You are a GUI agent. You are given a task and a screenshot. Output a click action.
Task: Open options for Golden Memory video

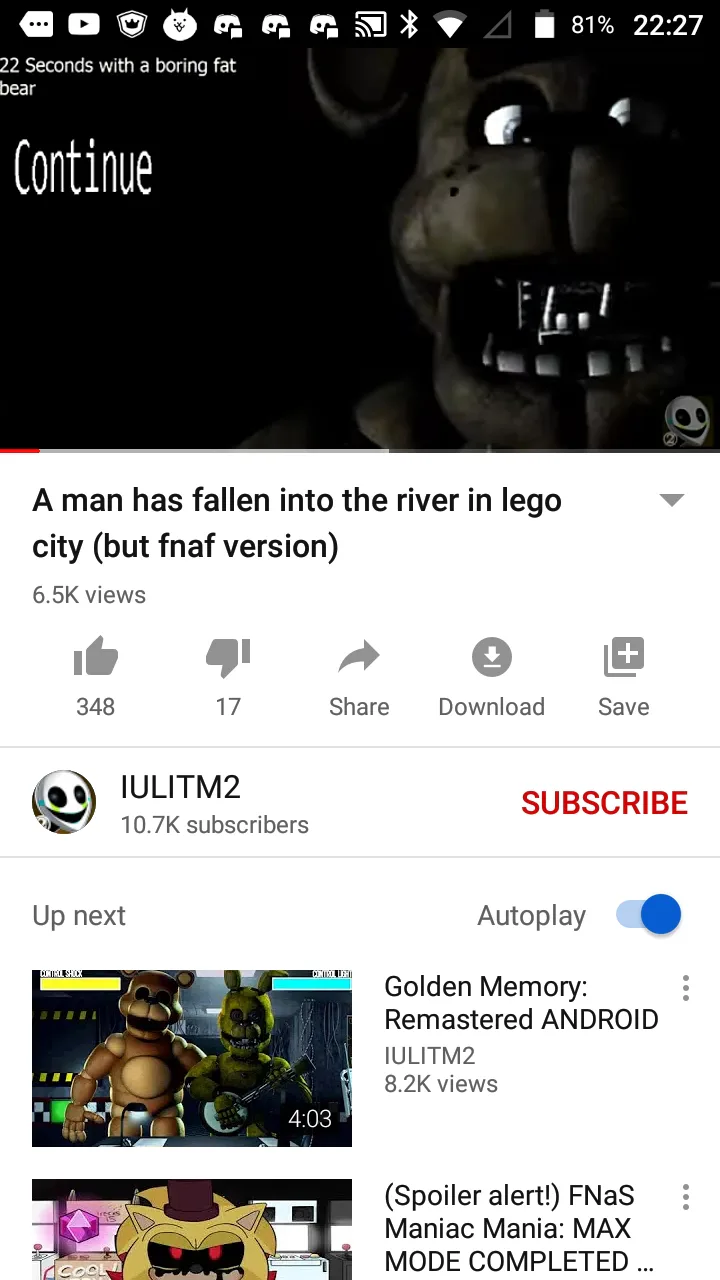point(685,988)
